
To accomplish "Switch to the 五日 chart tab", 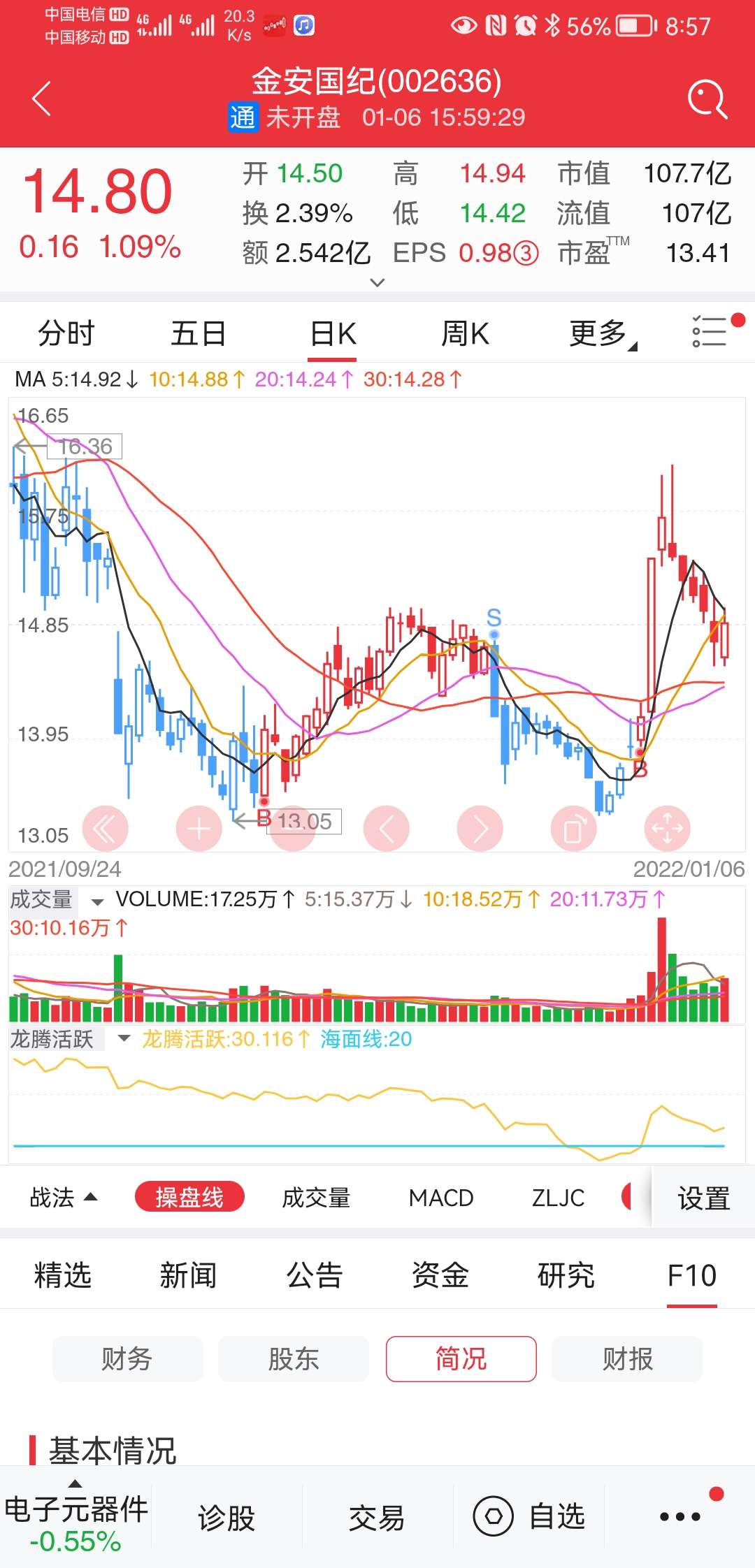I will coord(199,333).
